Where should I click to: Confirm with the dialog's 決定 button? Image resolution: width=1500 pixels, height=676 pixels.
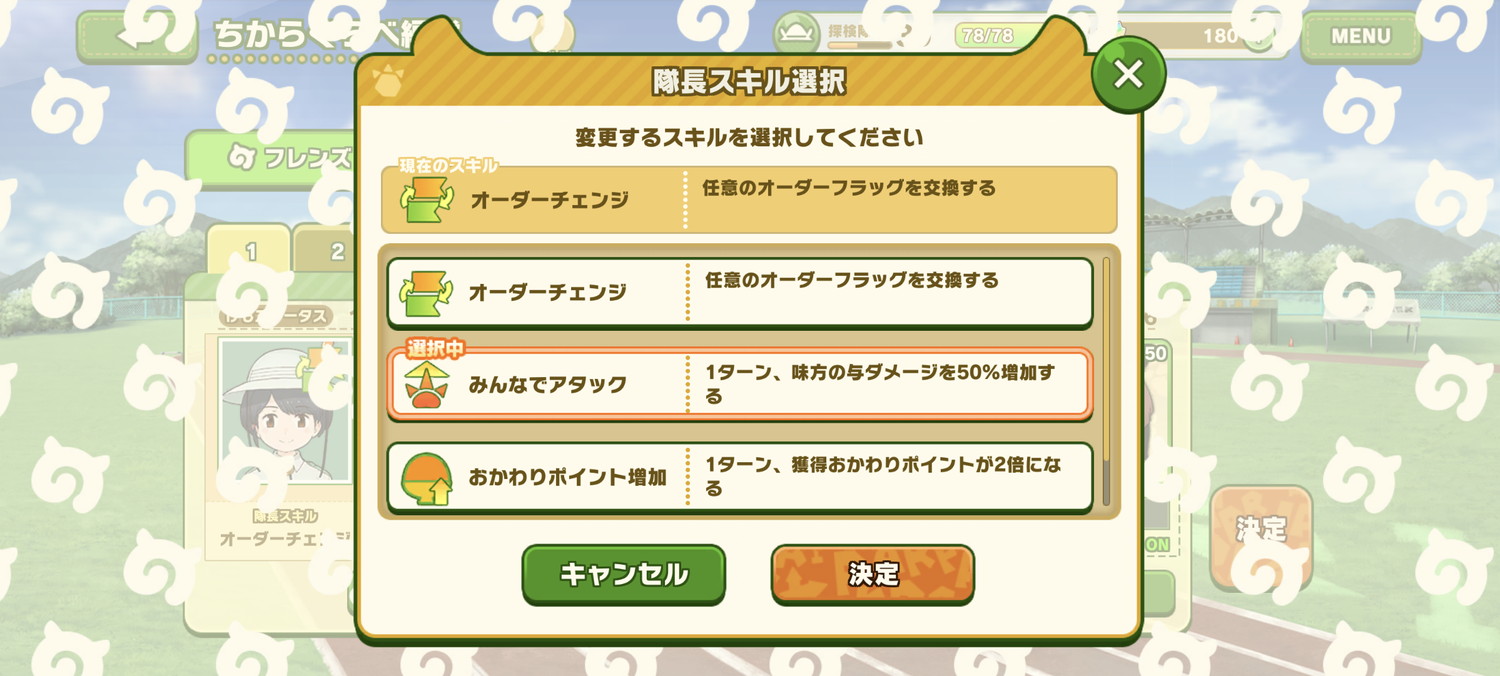tap(872, 574)
